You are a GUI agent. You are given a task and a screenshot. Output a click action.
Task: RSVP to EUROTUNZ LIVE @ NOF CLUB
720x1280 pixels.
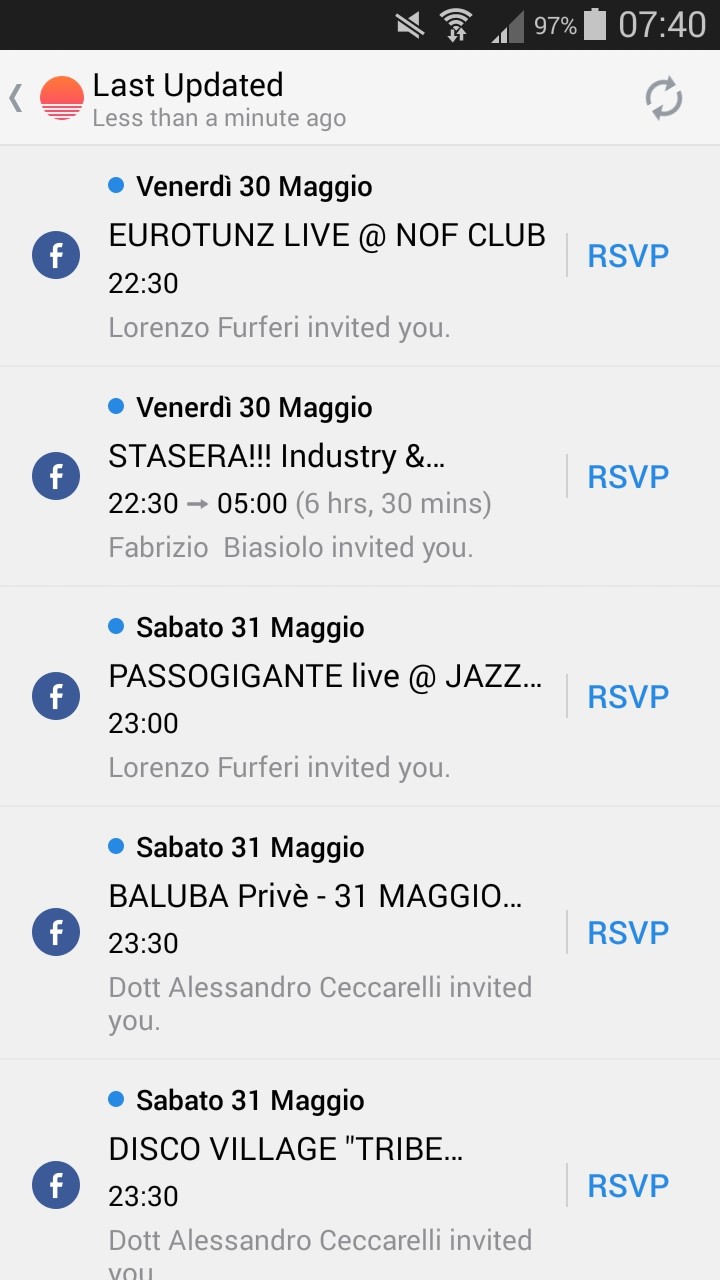pos(628,256)
